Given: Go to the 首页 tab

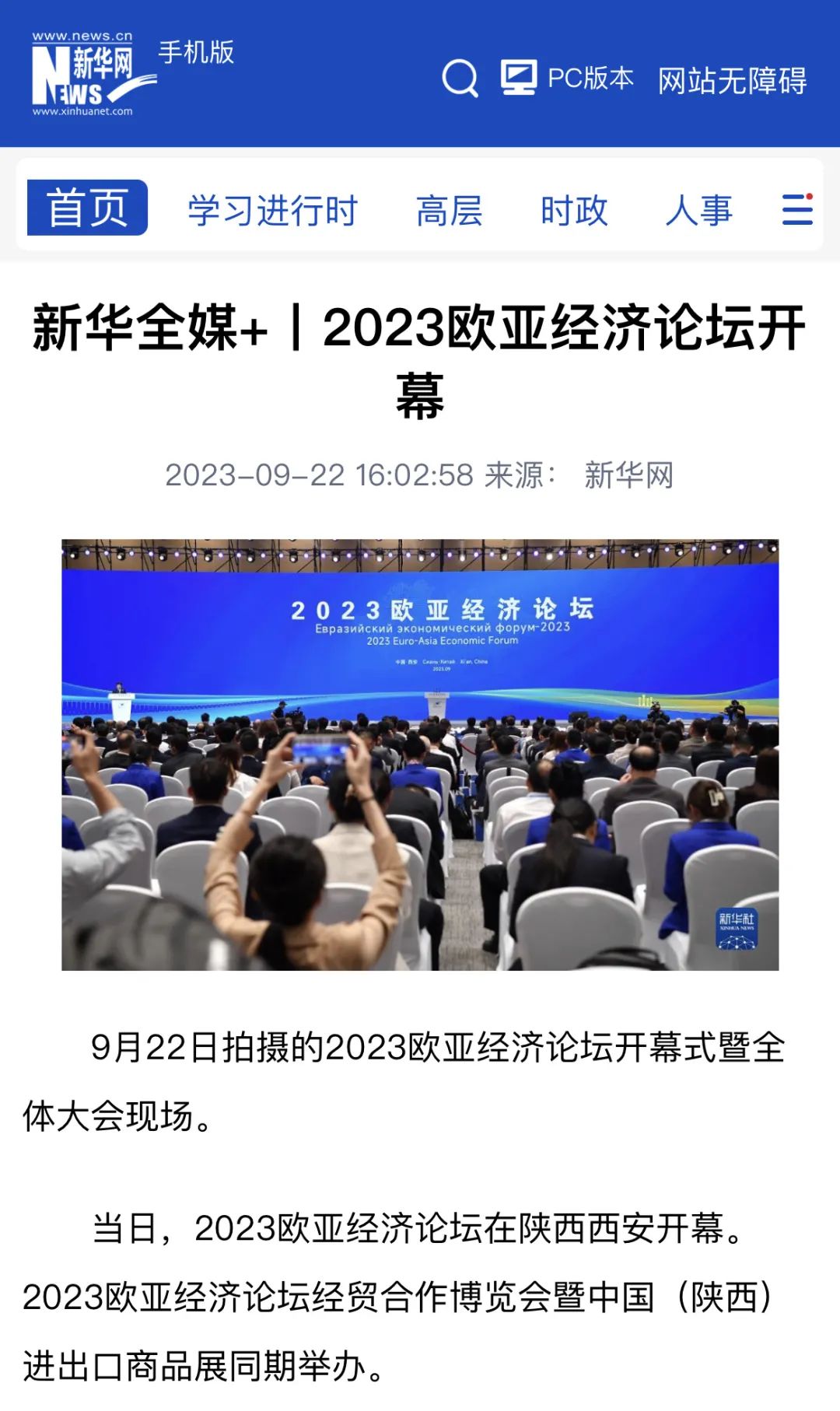Looking at the screenshot, I should [x=87, y=208].
